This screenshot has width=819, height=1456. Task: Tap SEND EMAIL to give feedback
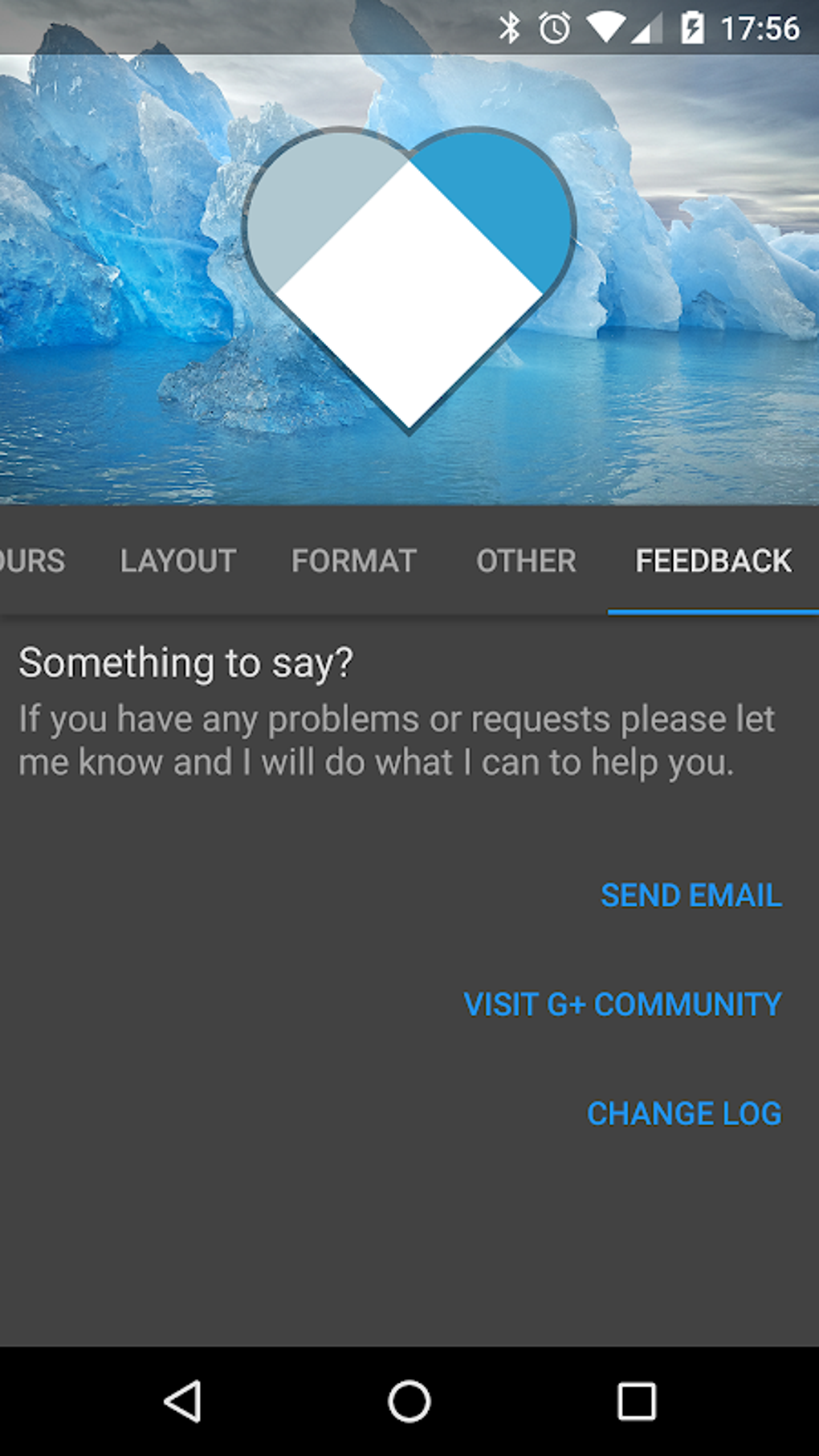pos(691,895)
